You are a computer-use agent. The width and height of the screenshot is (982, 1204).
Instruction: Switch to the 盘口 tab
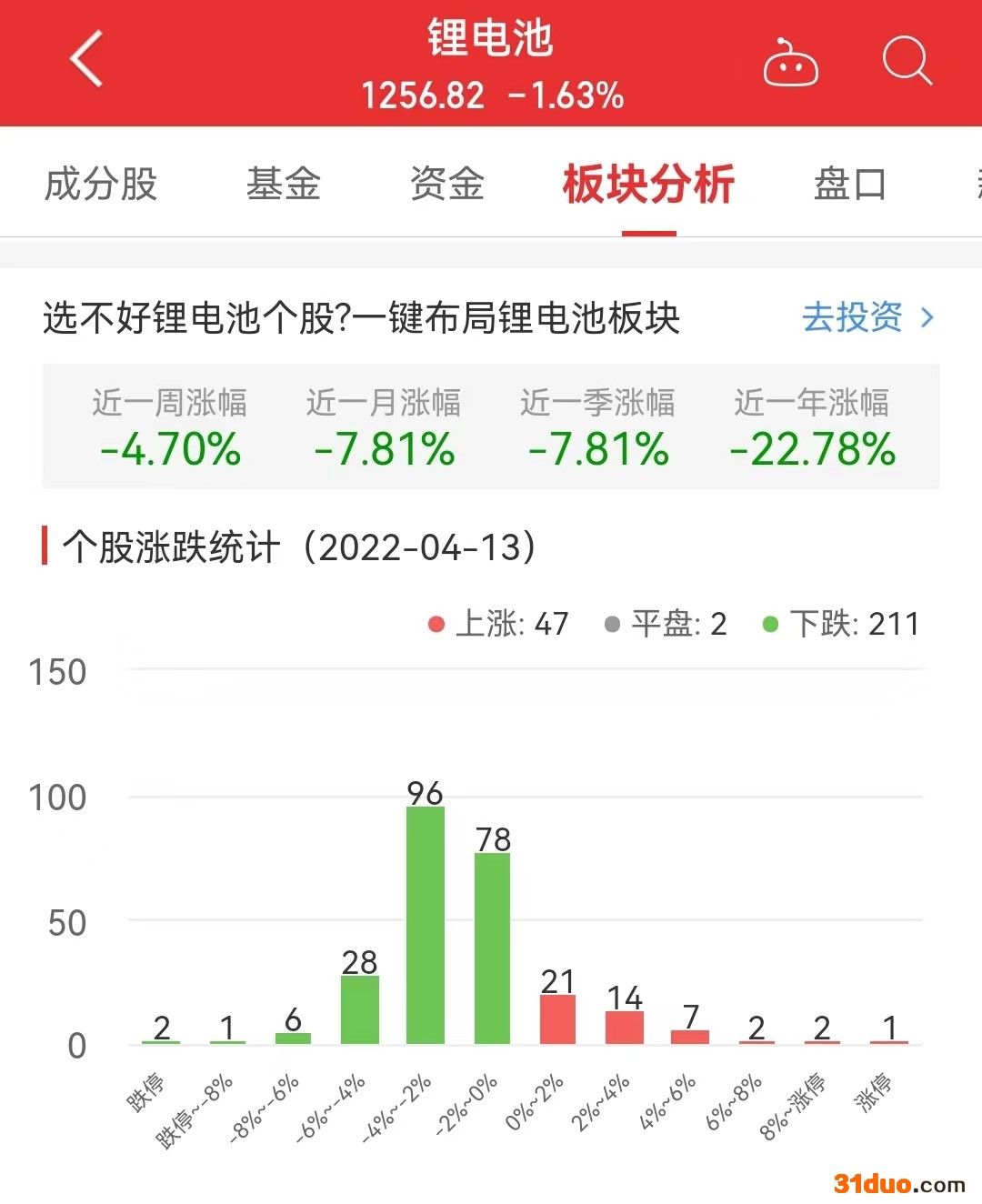click(849, 185)
